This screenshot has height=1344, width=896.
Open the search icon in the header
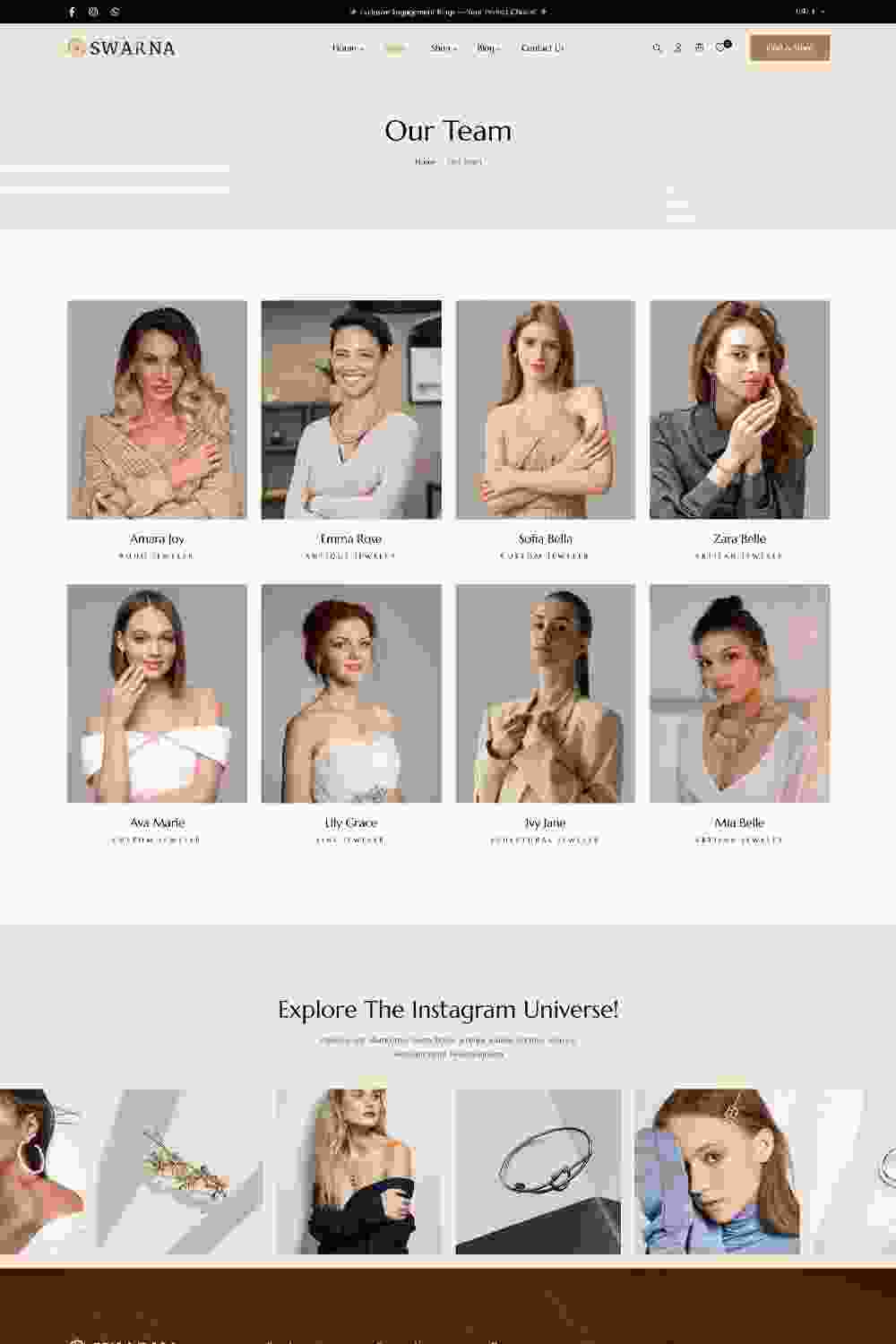(x=657, y=48)
